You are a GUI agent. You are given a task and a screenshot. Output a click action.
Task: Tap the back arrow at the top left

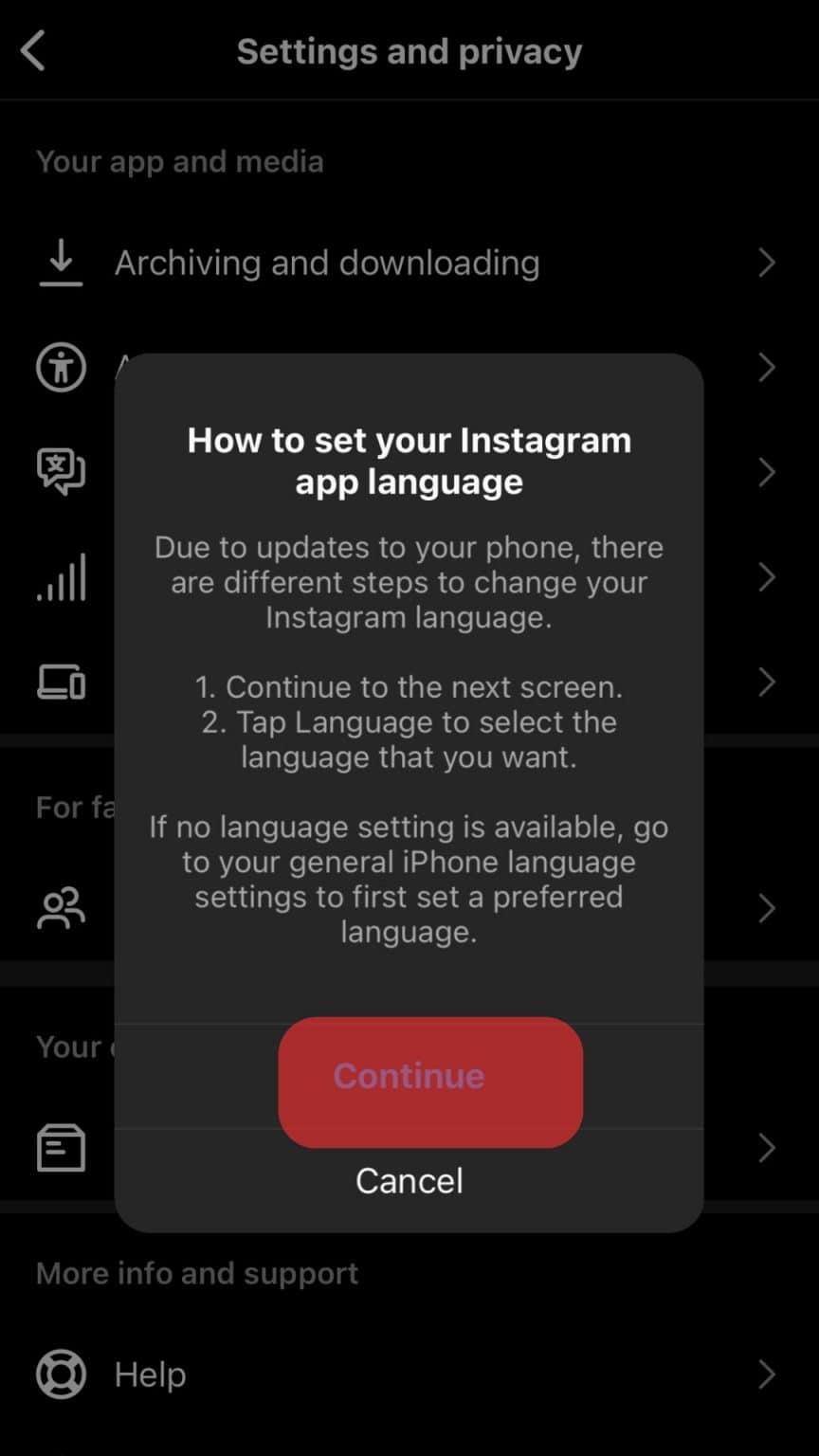(35, 51)
